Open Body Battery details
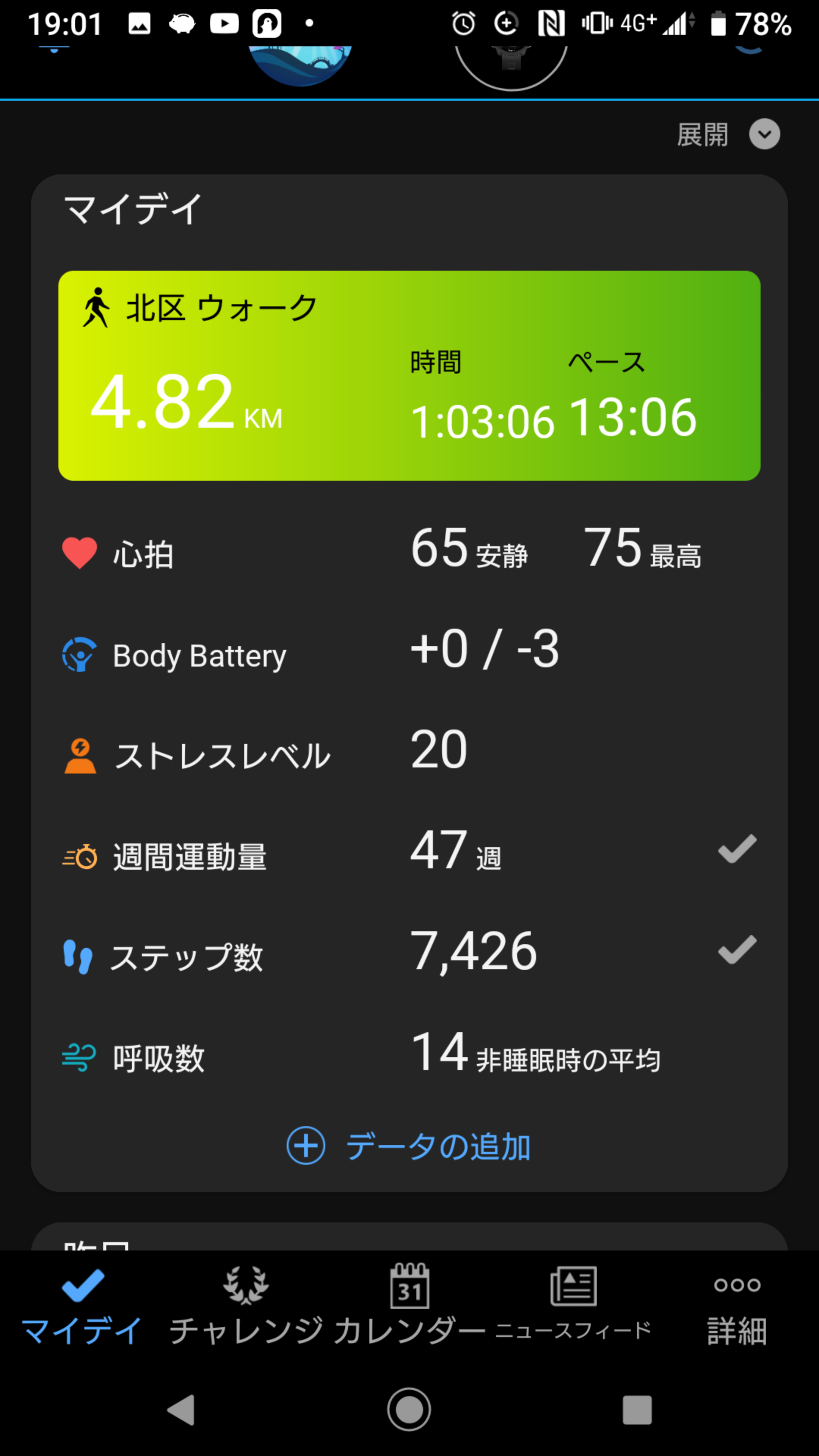819x1456 pixels. point(409,654)
